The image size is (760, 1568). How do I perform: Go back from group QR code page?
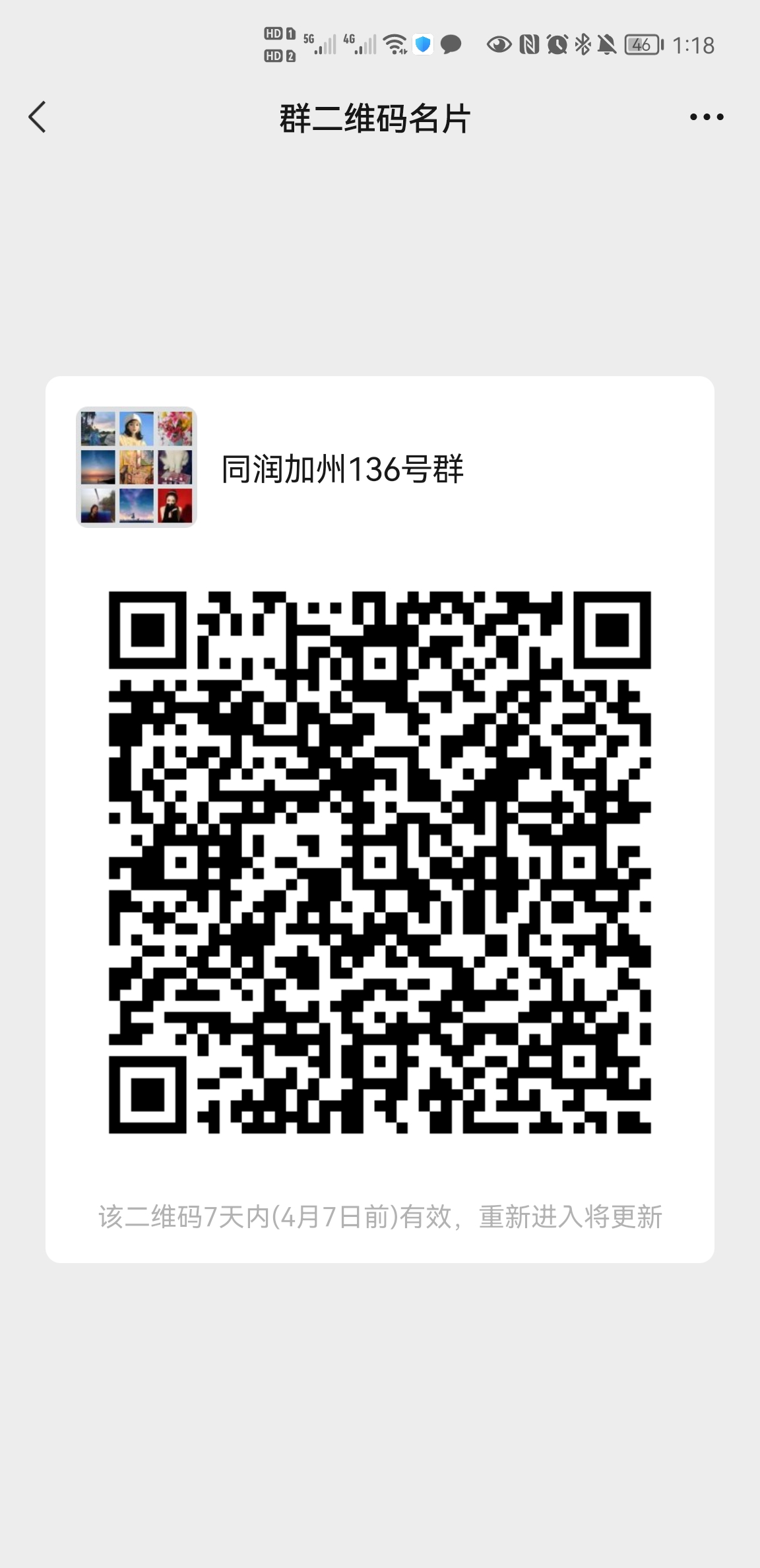pyautogui.click(x=38, y=117)
